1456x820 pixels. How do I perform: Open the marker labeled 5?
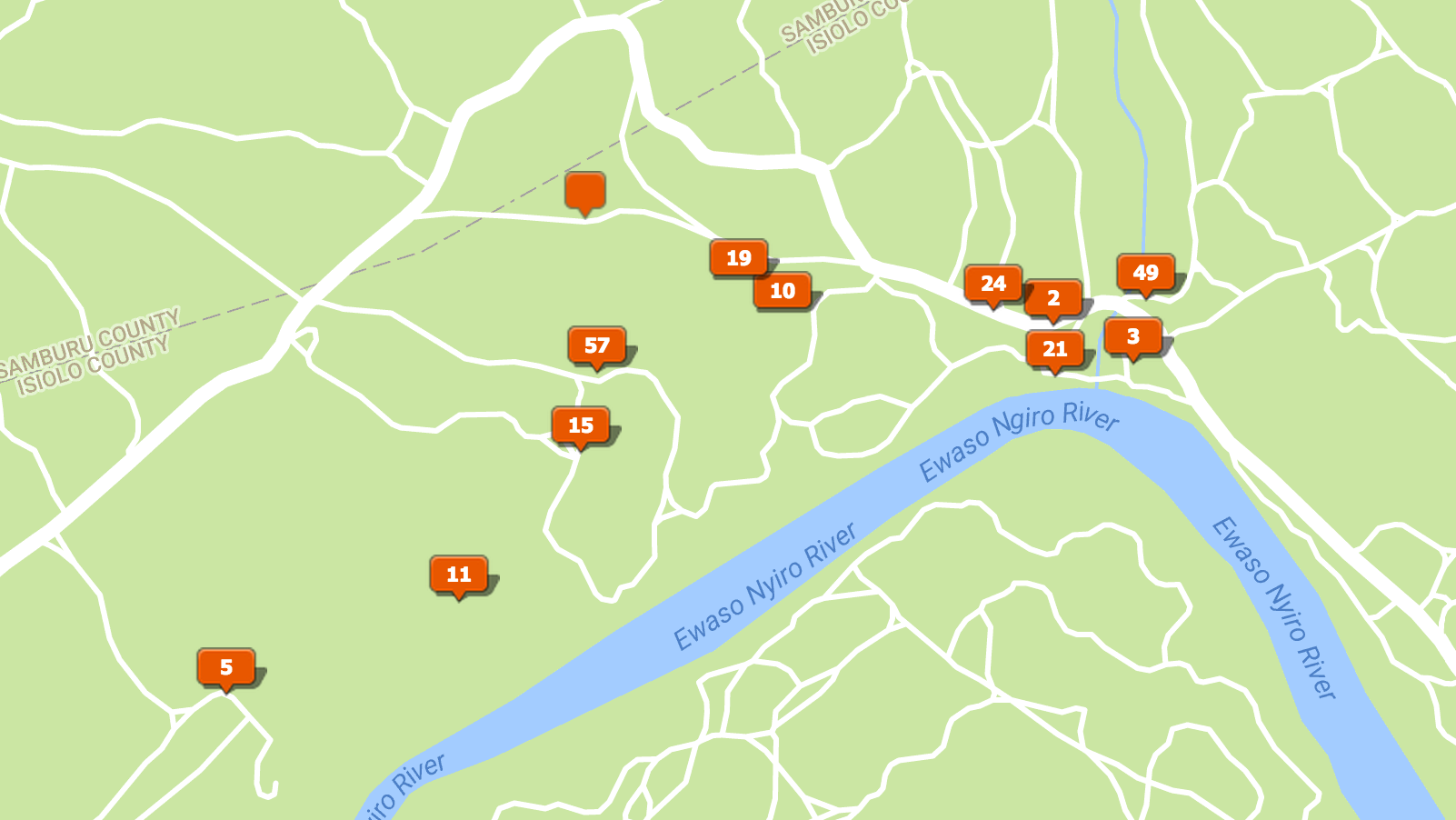point(225,666)
